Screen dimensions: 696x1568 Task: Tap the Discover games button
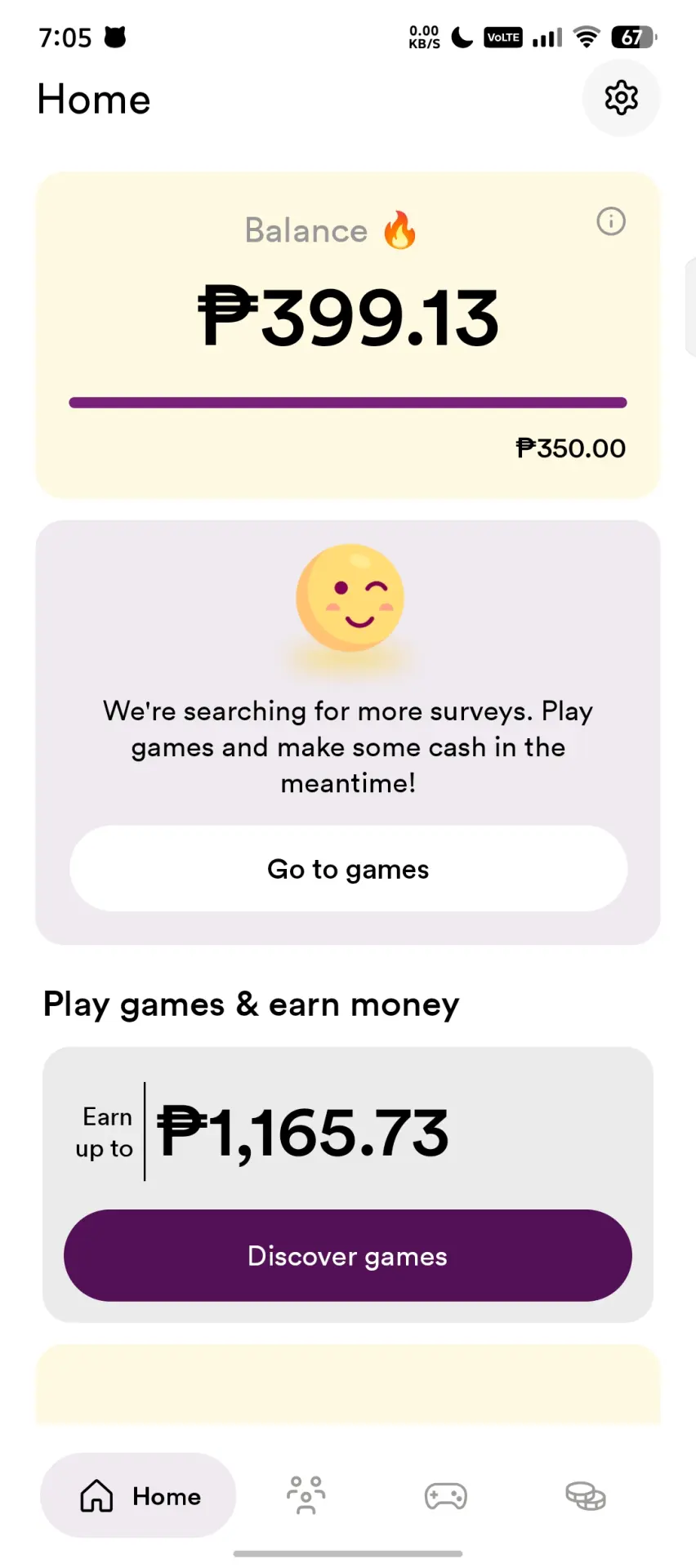348,1255
